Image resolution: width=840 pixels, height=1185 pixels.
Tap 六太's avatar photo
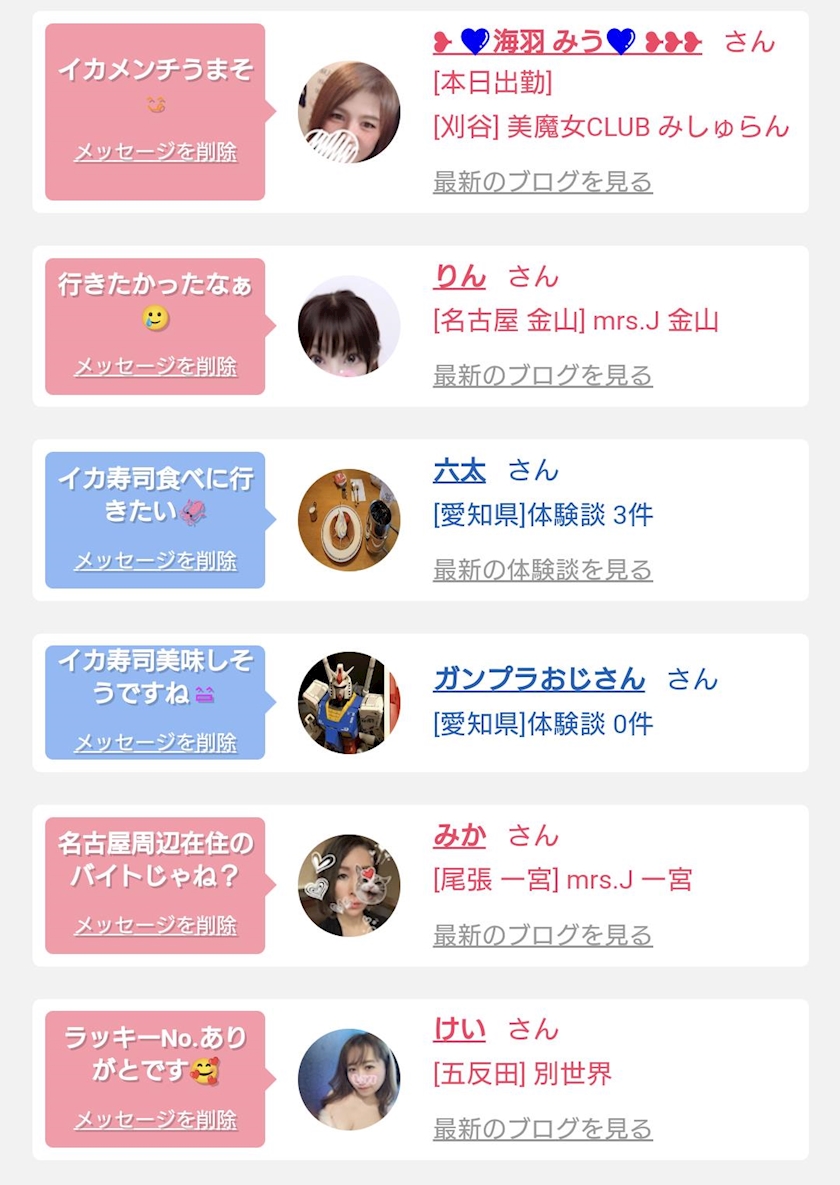coord(349,520)
